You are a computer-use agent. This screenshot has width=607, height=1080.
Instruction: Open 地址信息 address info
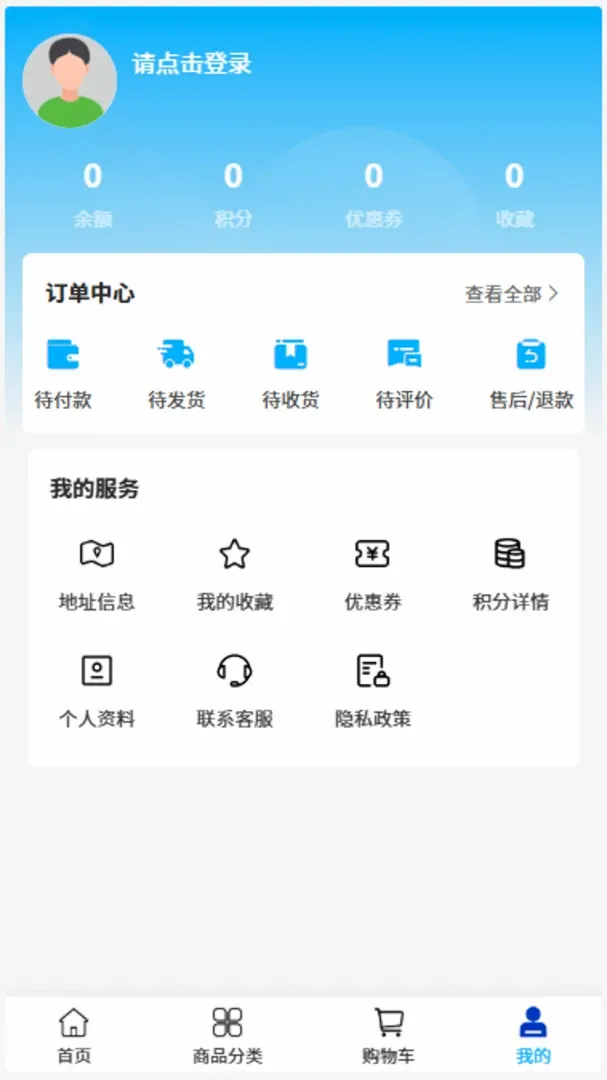96,576
